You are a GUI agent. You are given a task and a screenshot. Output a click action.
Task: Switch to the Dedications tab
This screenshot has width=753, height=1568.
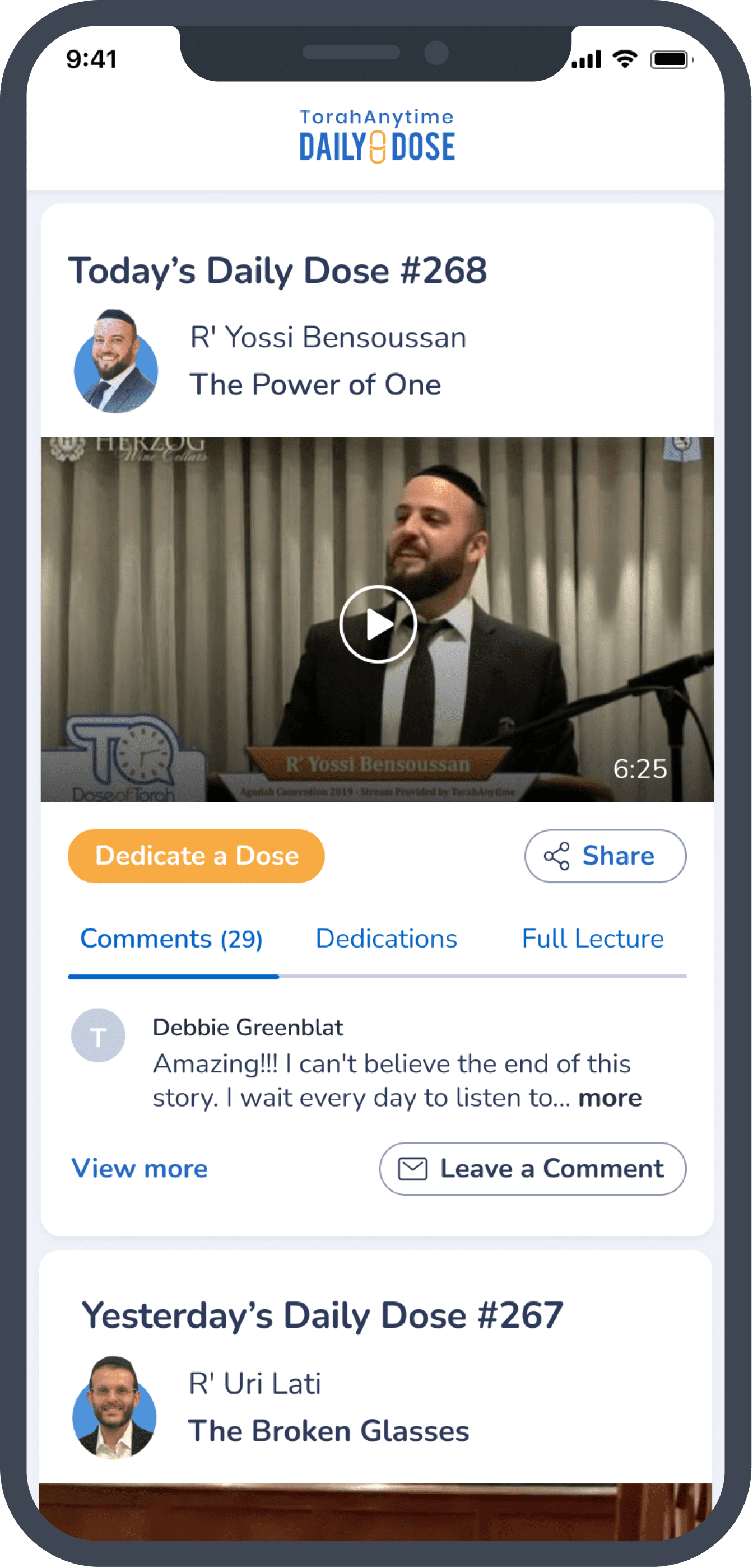point(386,939)
